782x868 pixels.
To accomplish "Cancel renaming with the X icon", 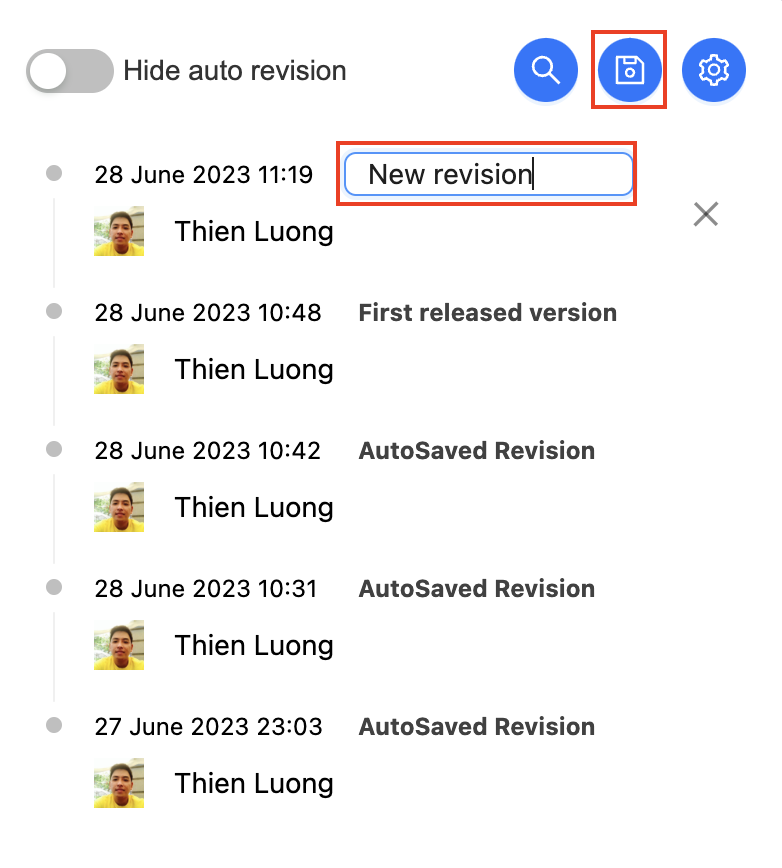I will [x=706, y=213].
